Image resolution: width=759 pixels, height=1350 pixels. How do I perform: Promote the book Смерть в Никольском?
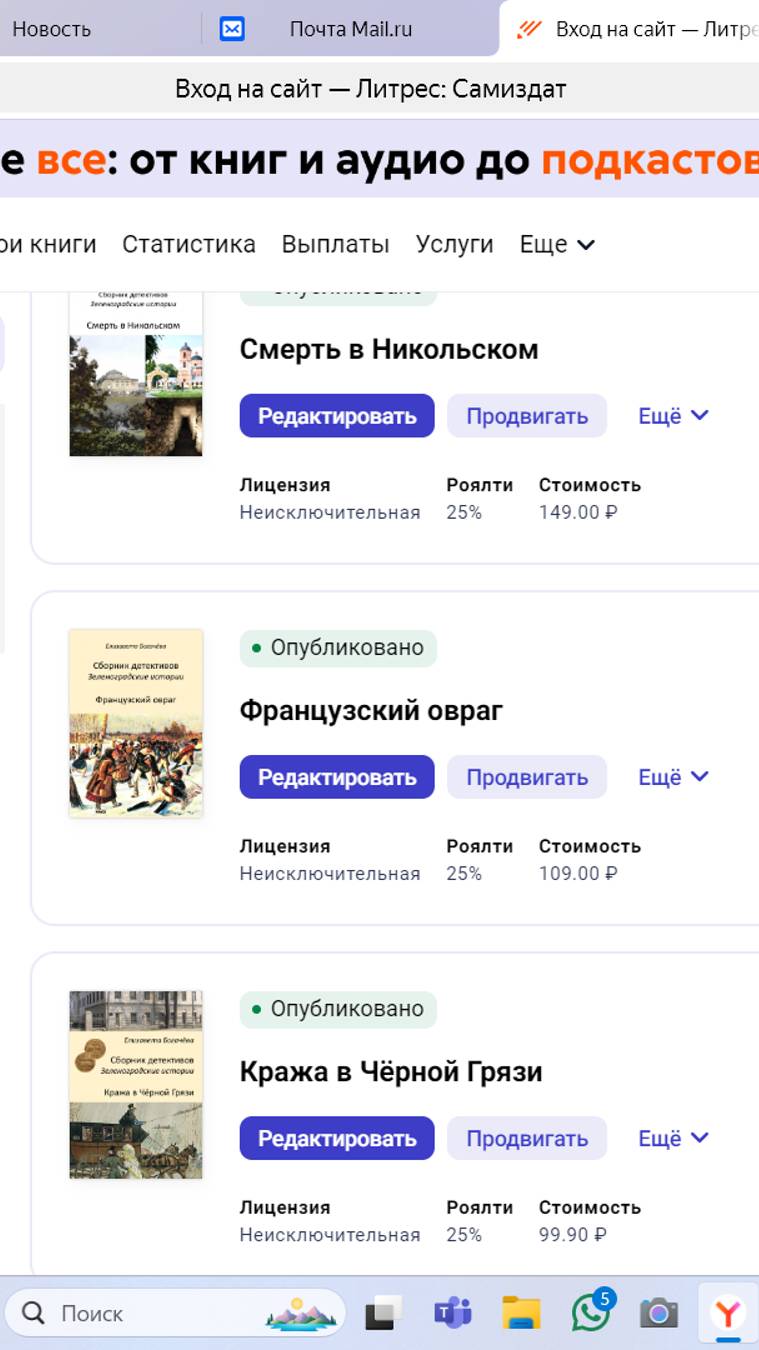click(x=526, y=416)
